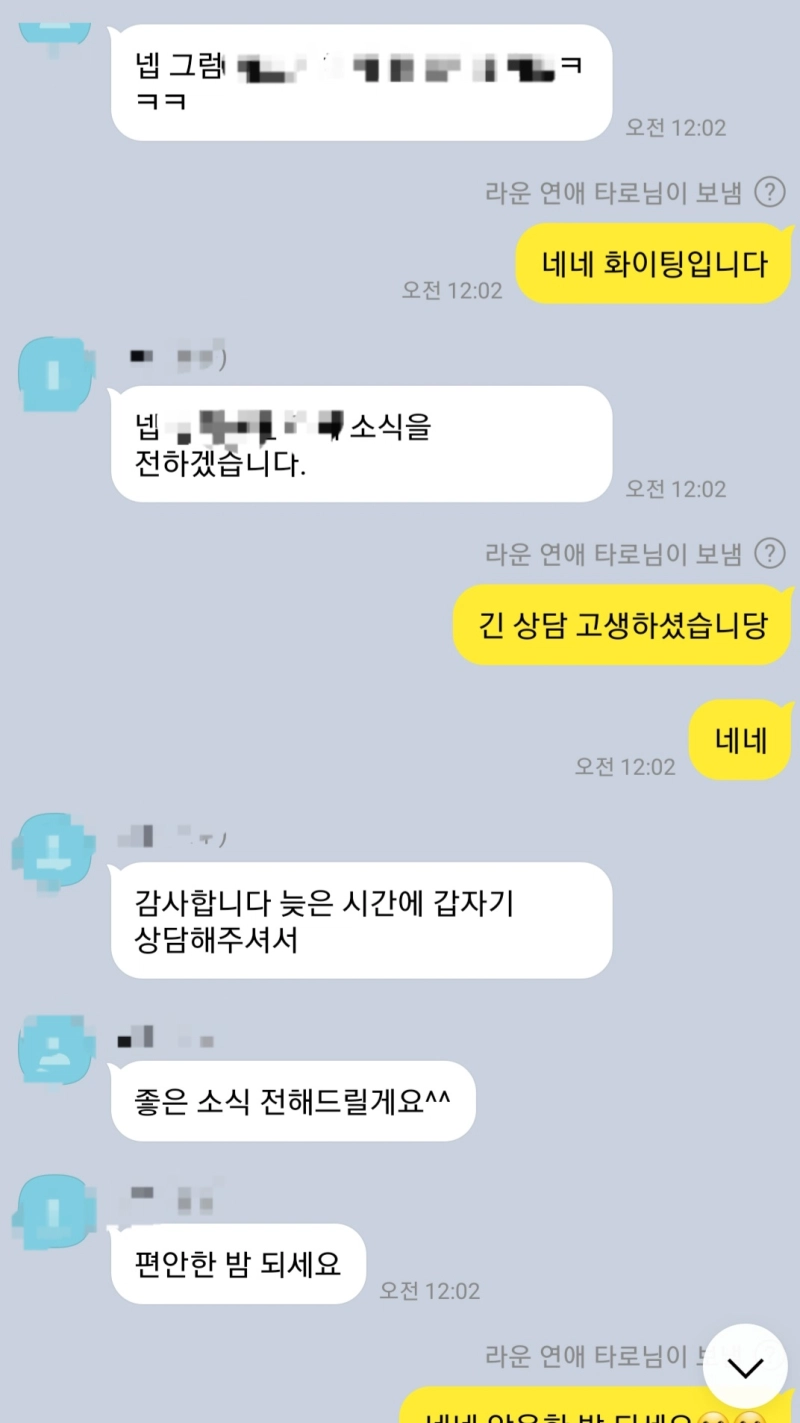Viewport: 800px width, 1423px height.
Task: Open the help icon above '네네 화이팅입니다'
Action: 769,192
